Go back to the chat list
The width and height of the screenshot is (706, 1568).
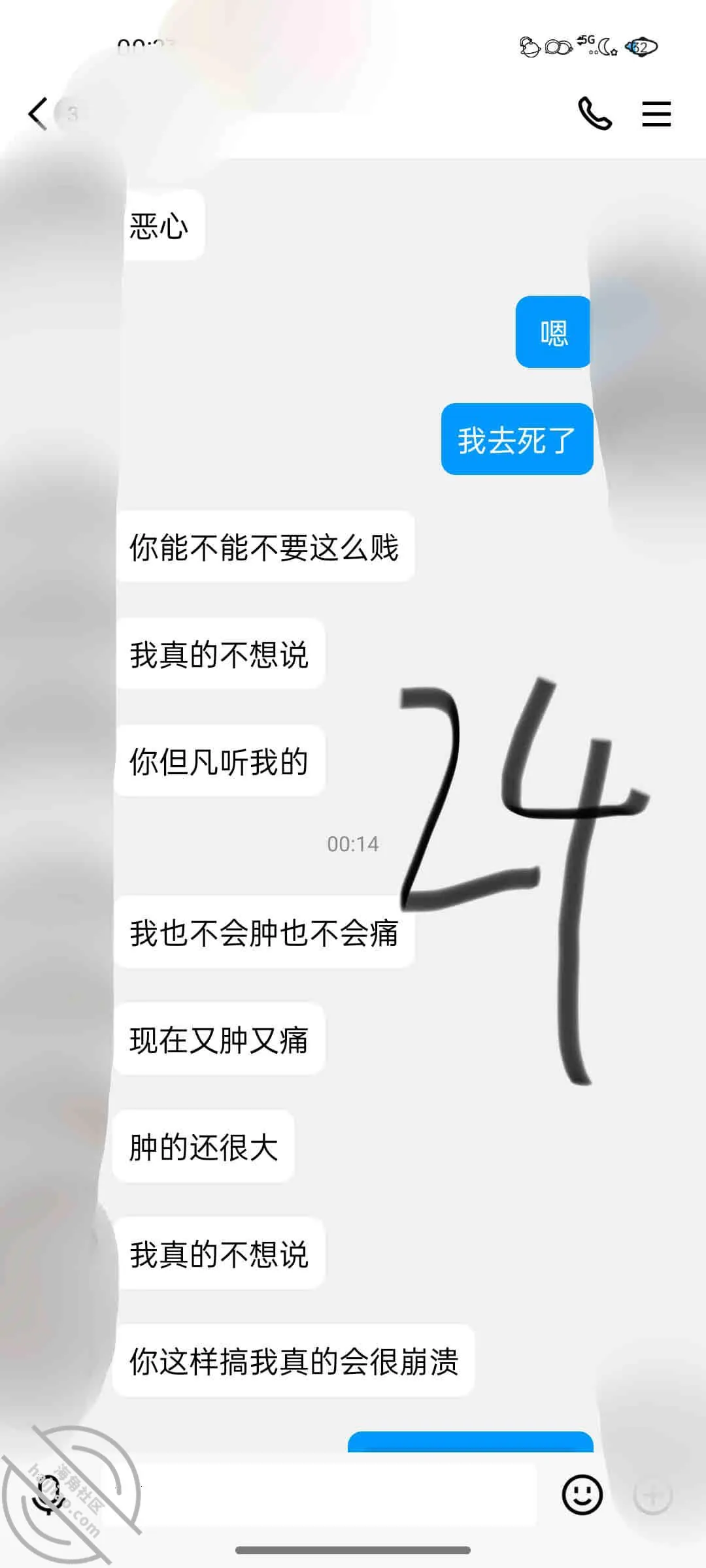click(38, 114)
